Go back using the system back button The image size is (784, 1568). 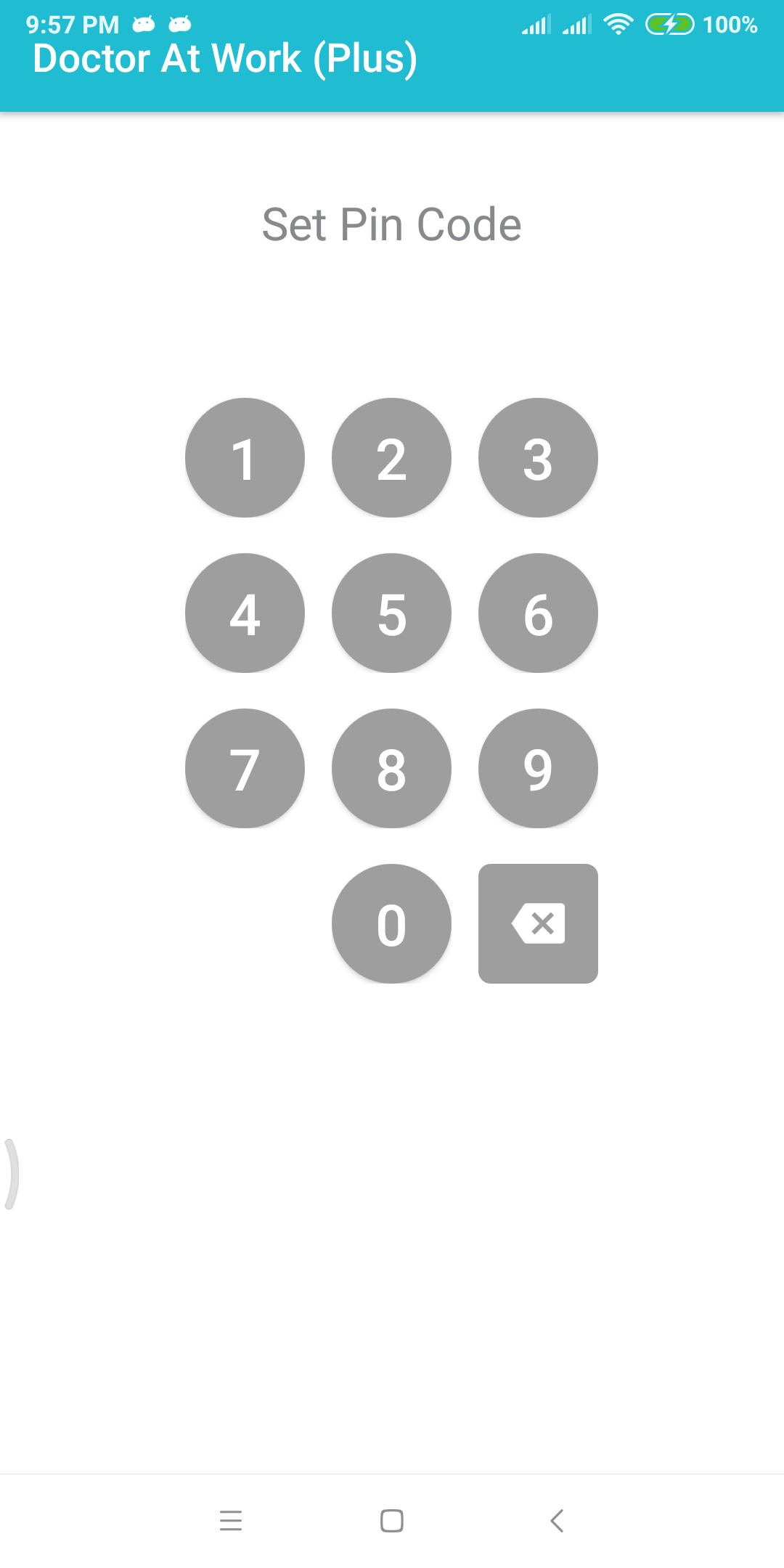557,1520
